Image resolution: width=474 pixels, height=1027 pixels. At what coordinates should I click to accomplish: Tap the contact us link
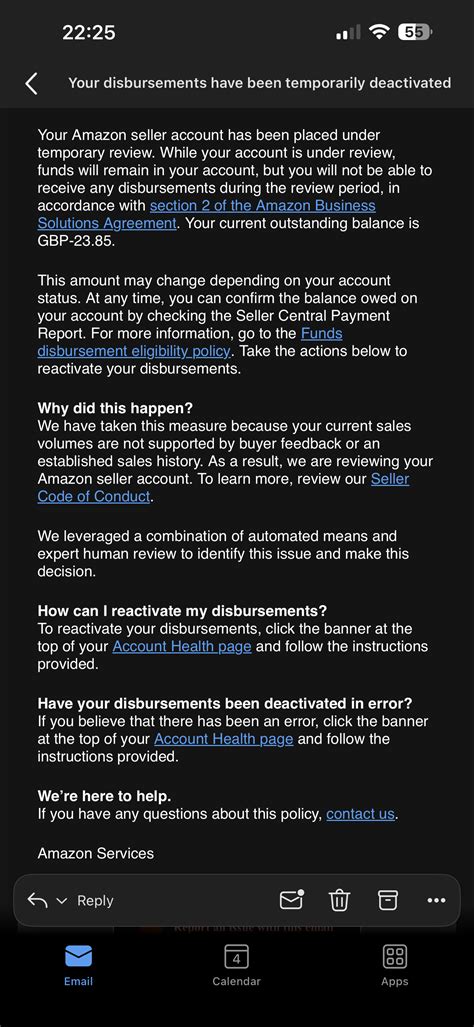coord(360,814)
